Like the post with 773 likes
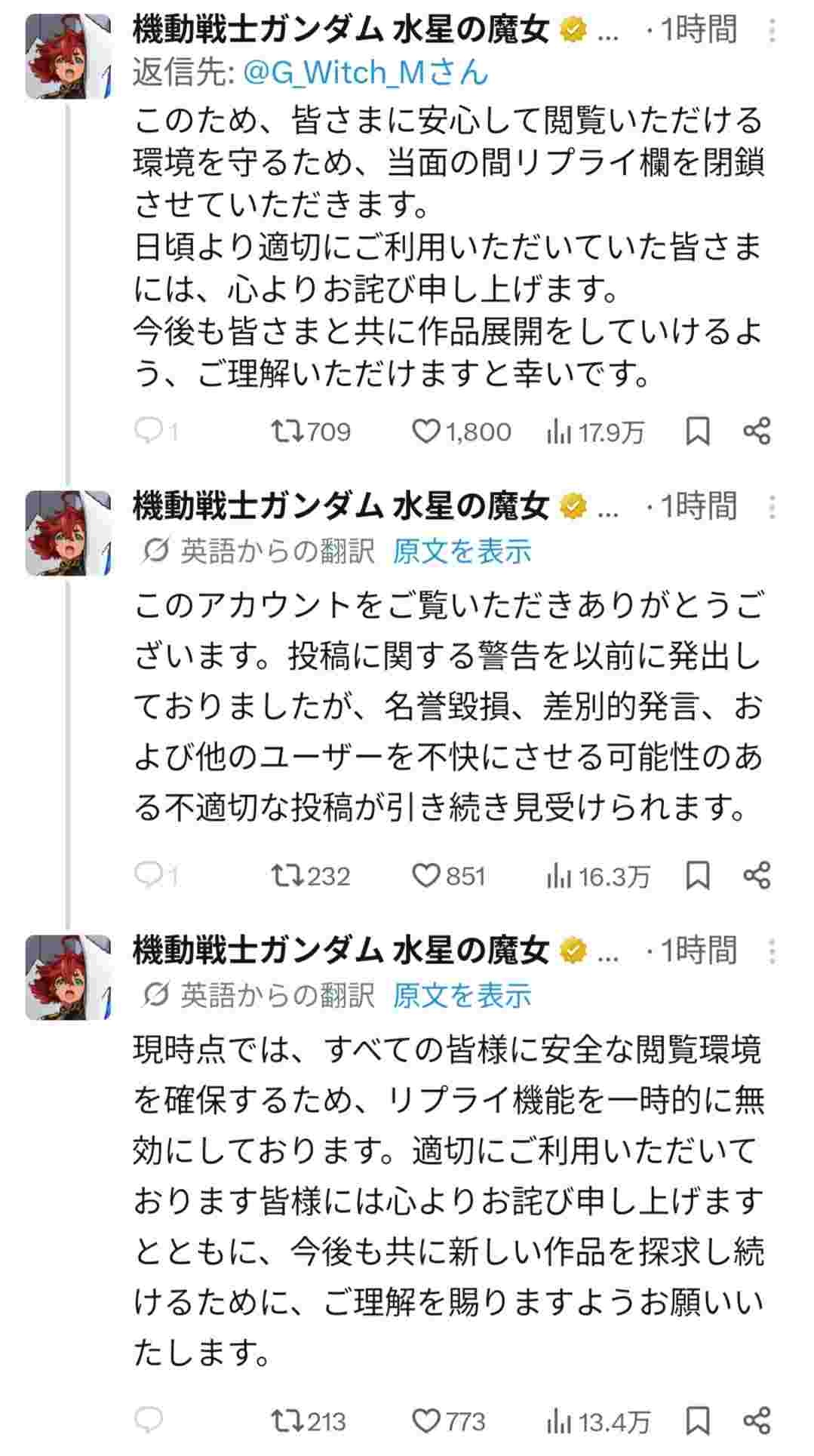The height and width of the screenshot is (1456, 814). pos(426,1421)
